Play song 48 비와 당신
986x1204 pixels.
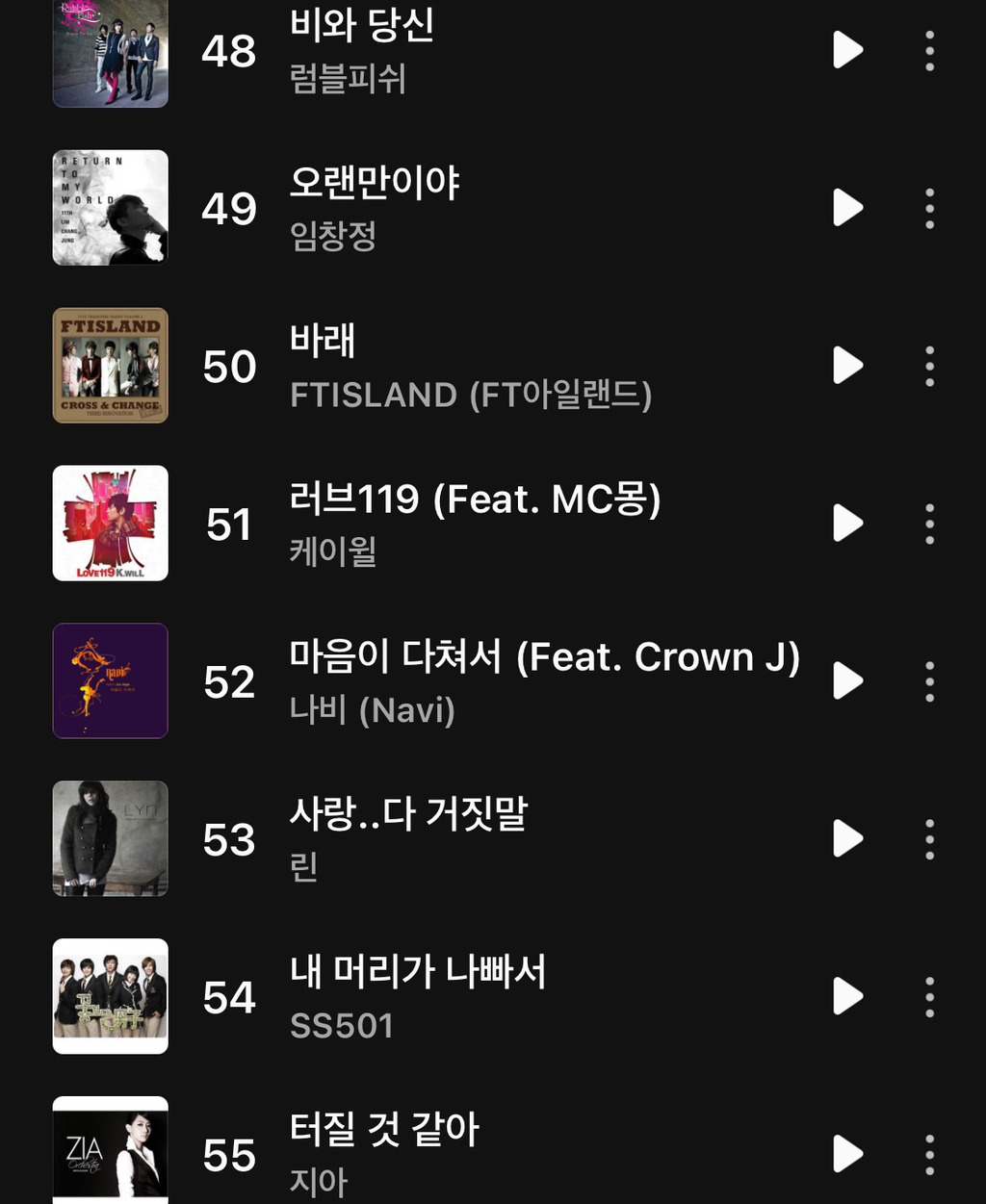847,50
